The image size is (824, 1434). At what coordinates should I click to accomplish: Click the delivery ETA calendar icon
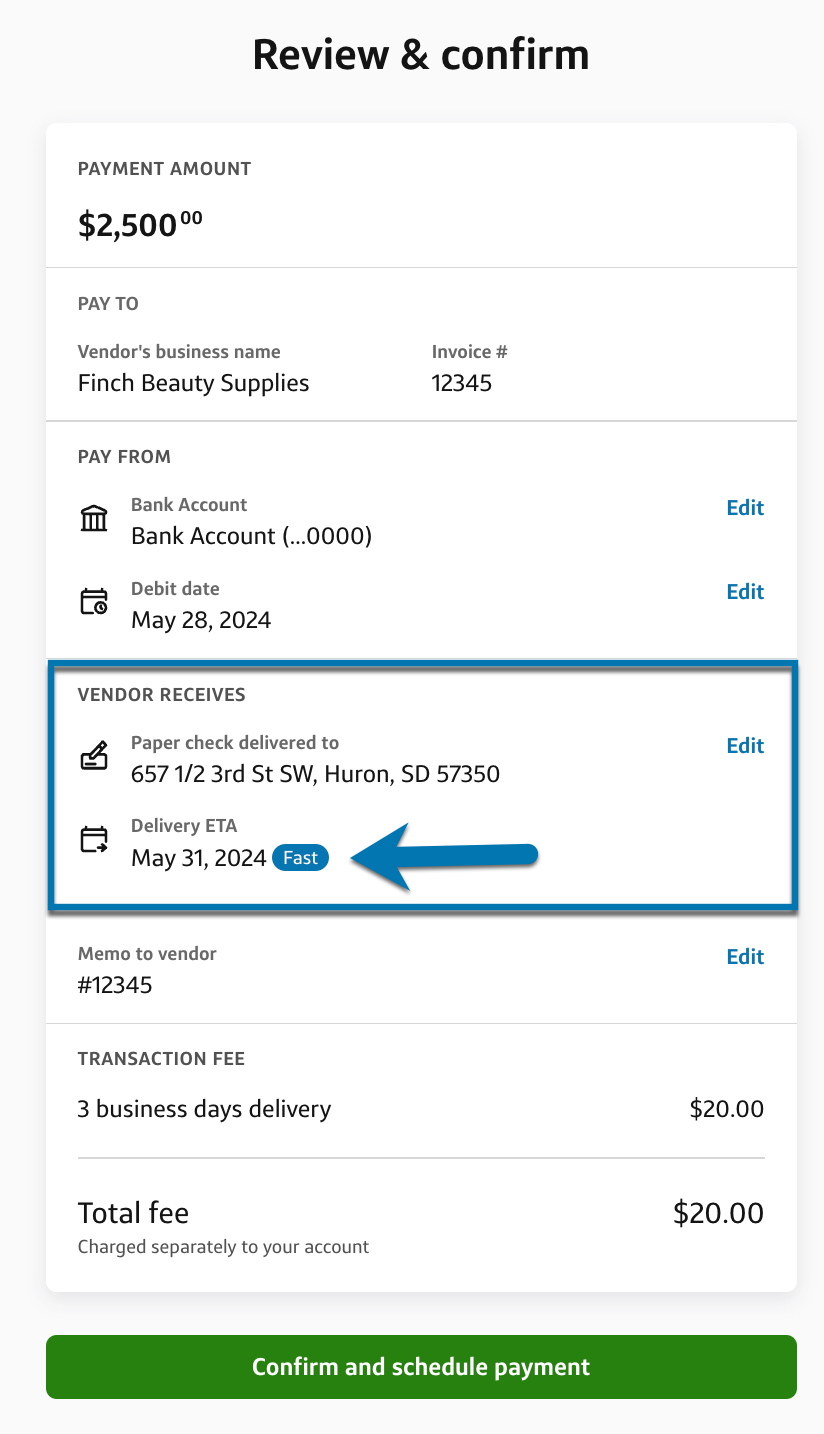(93, 839)
